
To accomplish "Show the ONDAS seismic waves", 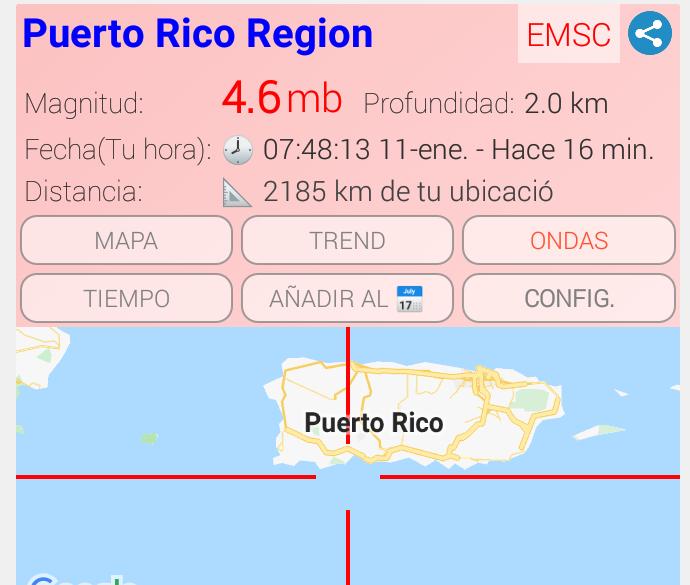I will [x=569, y=241].
